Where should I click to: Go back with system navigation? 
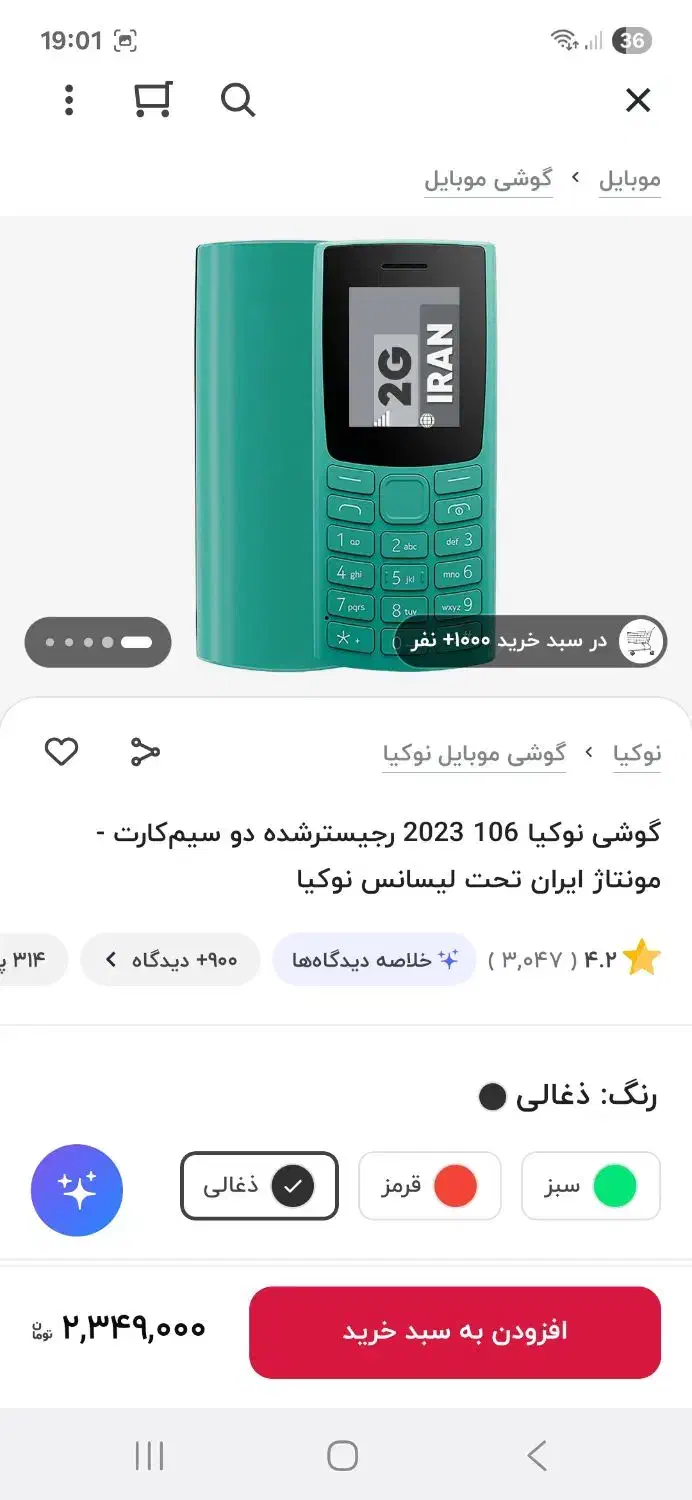point(537,1456)
